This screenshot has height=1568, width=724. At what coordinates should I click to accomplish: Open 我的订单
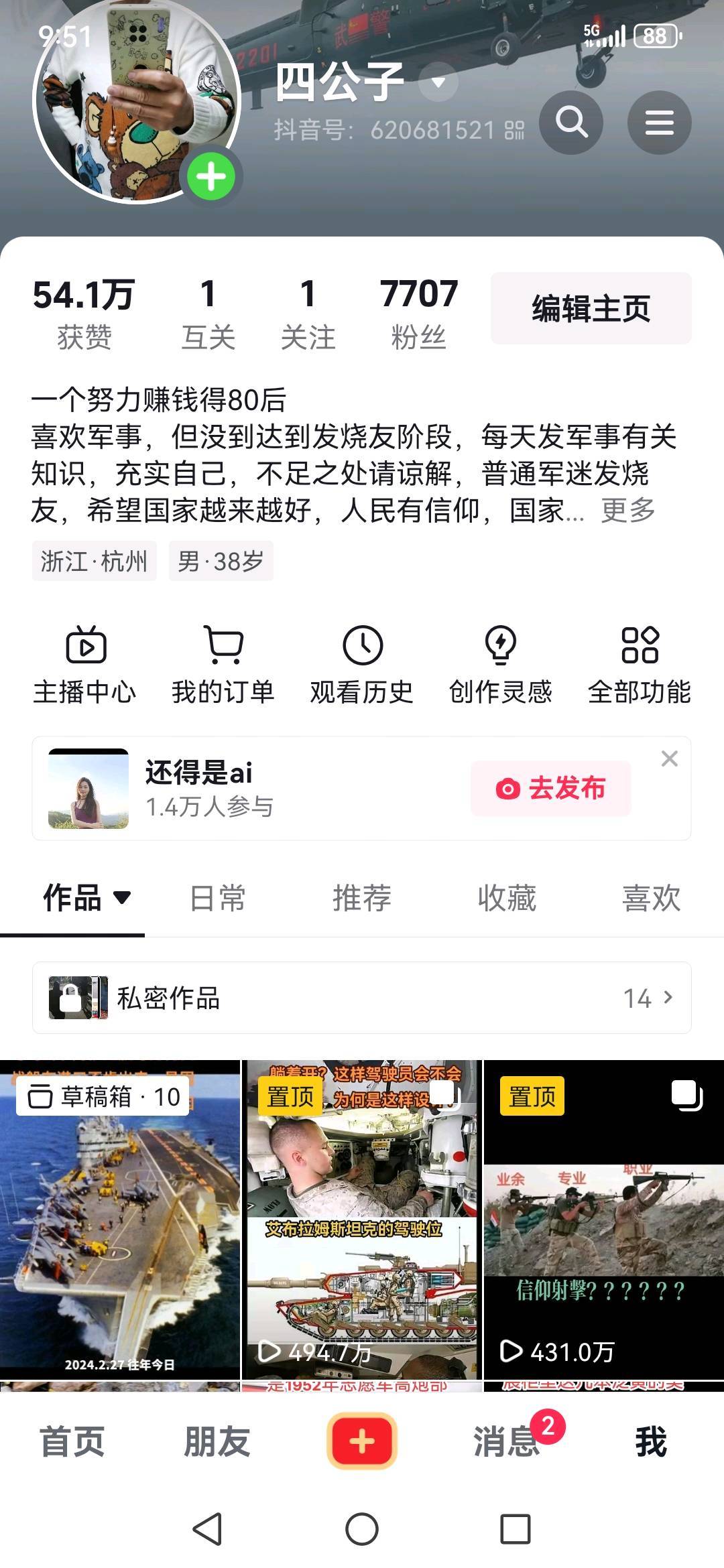(223, 665)
